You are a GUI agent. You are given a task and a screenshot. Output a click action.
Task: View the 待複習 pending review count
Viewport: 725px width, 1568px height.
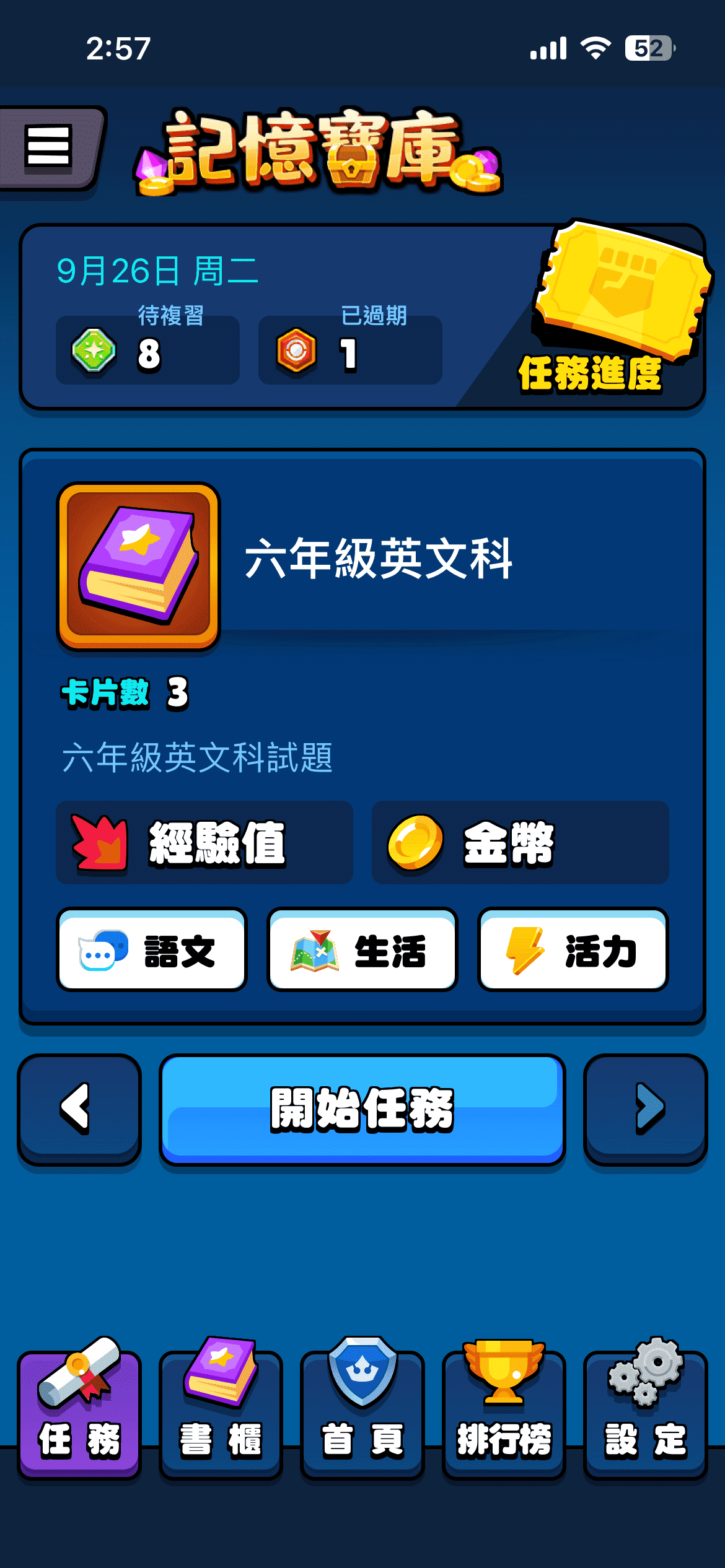coord(147,350)
